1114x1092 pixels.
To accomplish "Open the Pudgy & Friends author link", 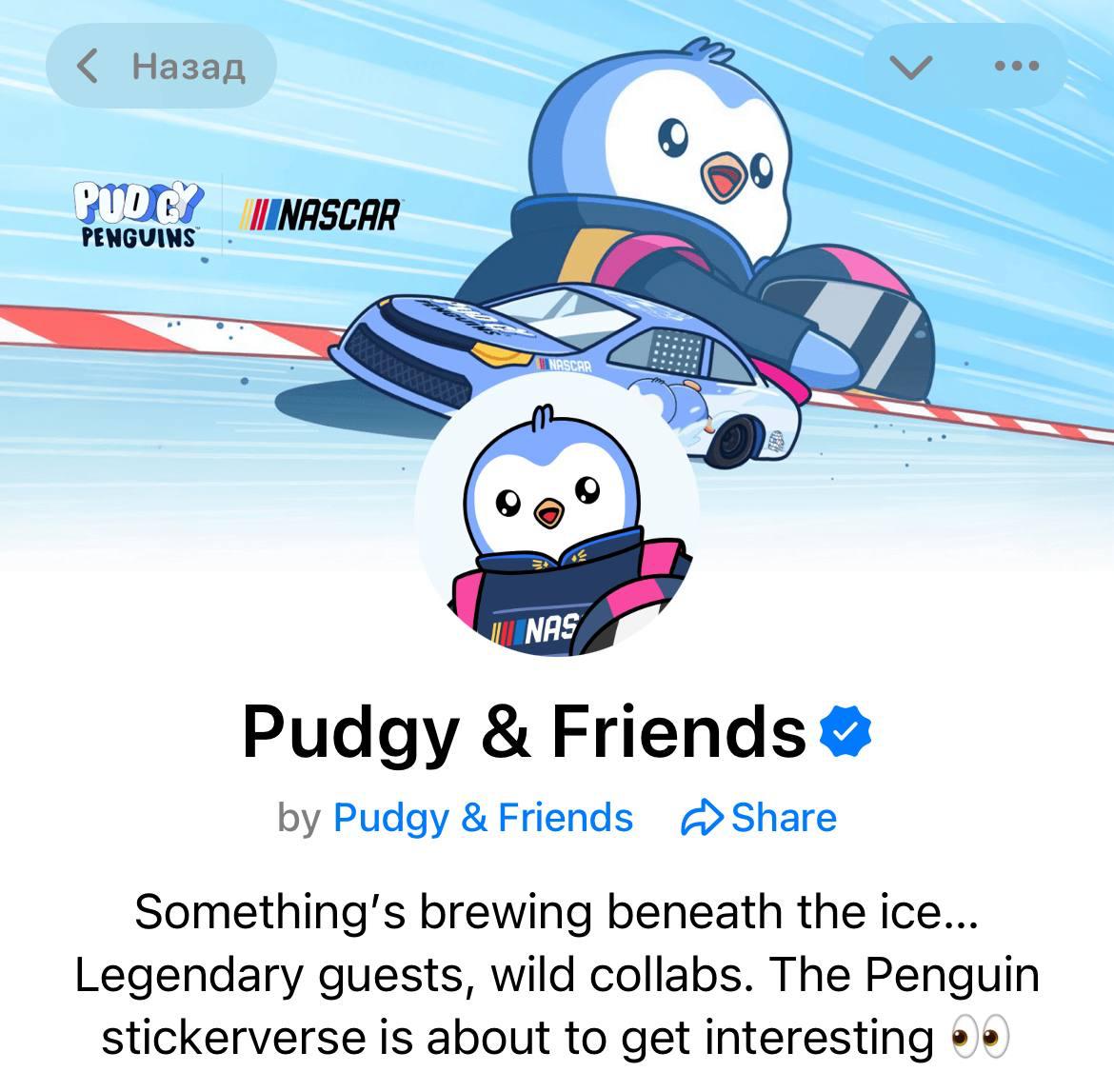I will click(483, 818).
